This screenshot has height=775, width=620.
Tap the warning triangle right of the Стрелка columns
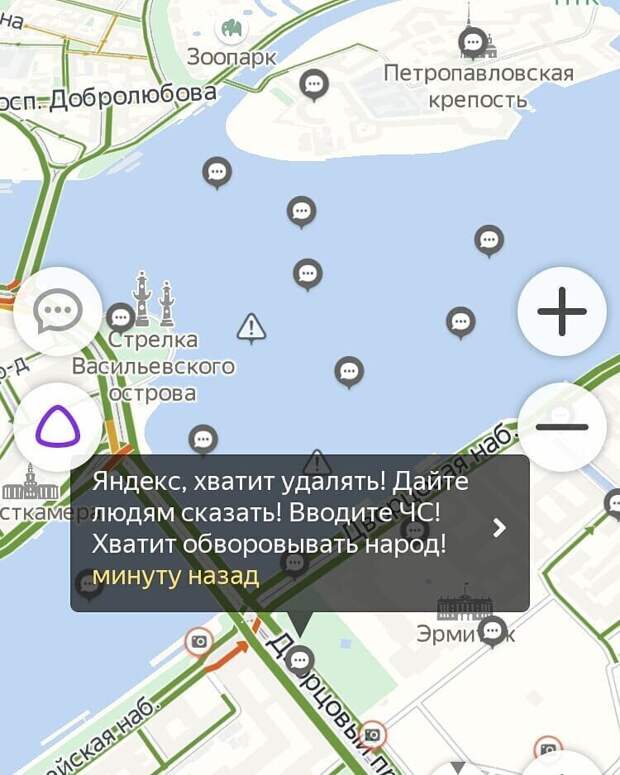pyautogui.click(x=251, y=326)
